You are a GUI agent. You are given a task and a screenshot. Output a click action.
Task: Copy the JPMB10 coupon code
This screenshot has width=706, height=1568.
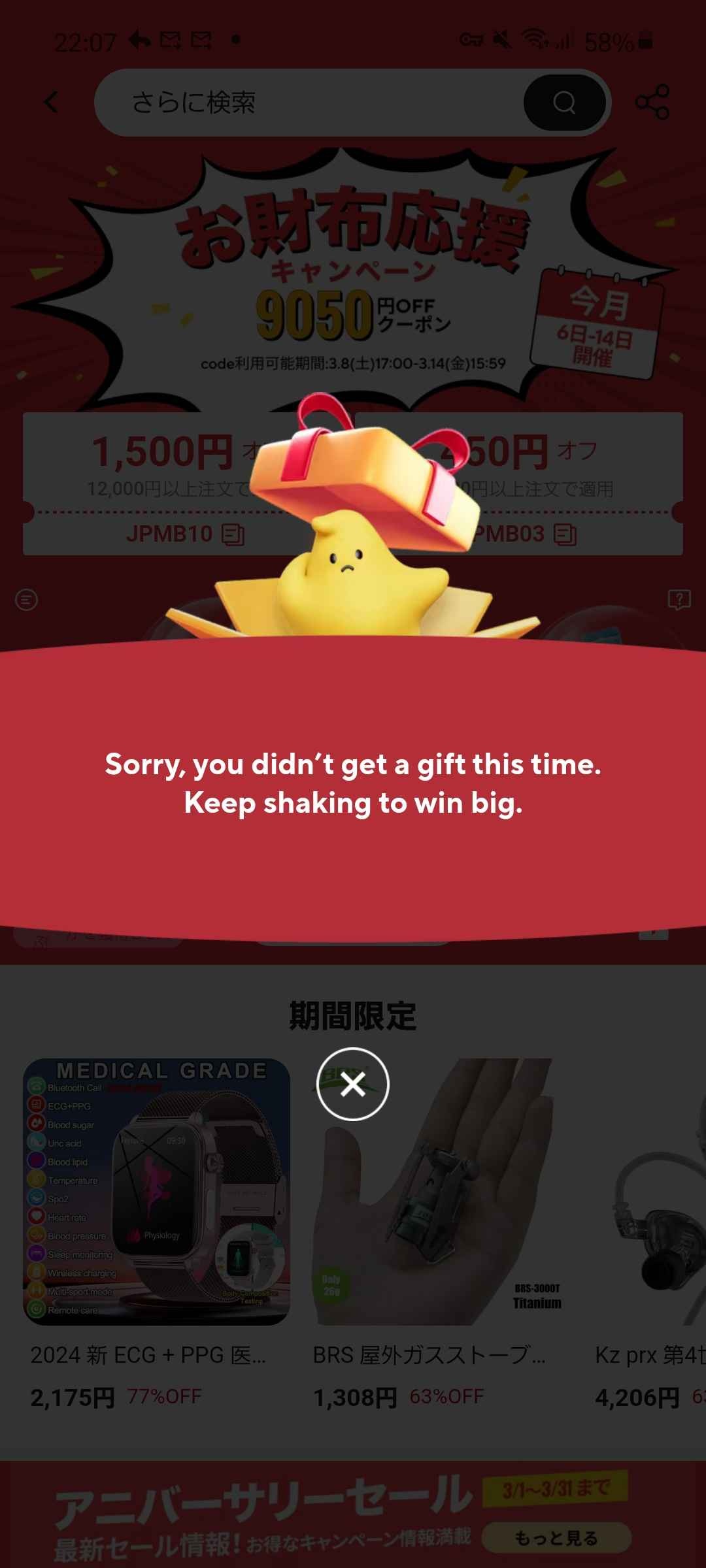pyautogui.click(x=233, y=534)
